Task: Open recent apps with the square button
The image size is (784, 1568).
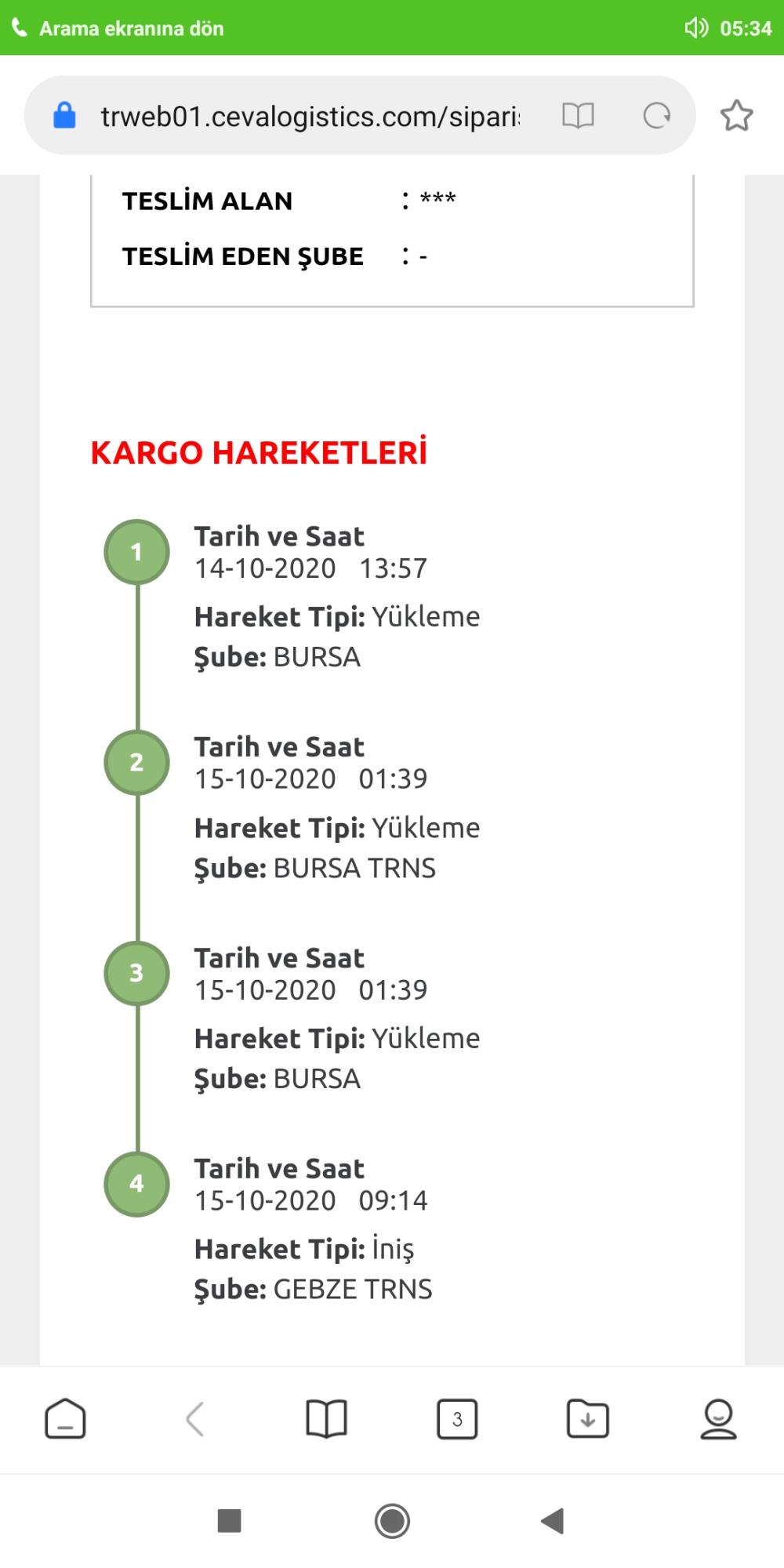Action: 229,1521
